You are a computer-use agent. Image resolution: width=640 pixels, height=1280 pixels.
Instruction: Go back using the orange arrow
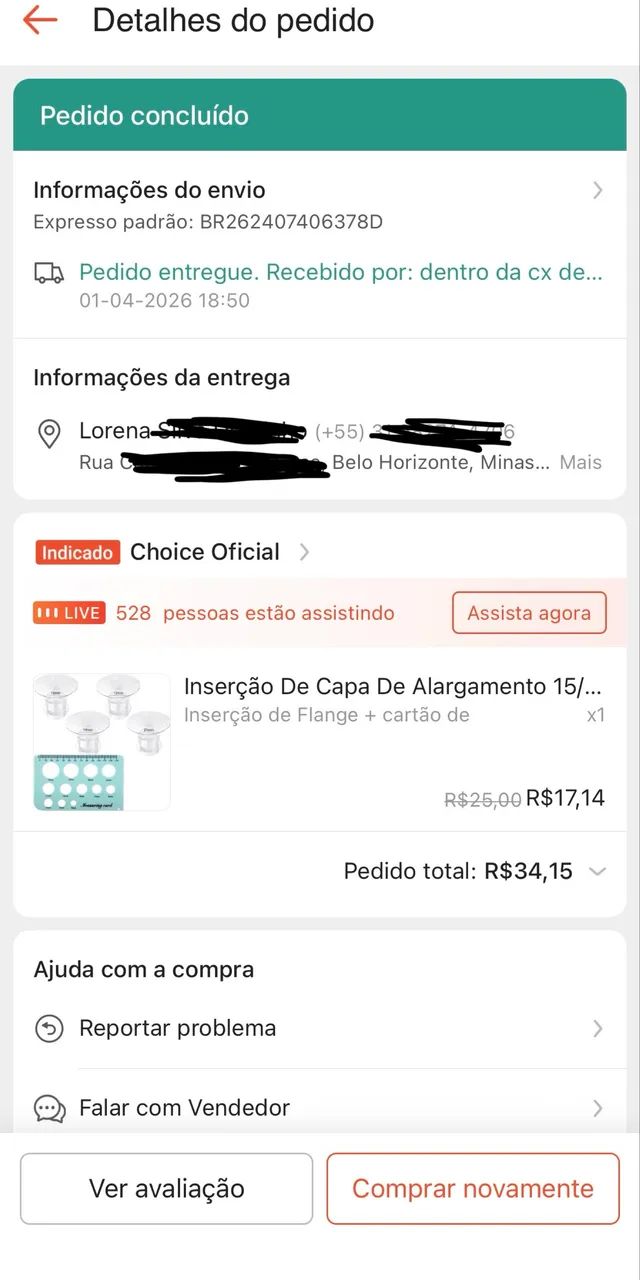tap(40, 20)
